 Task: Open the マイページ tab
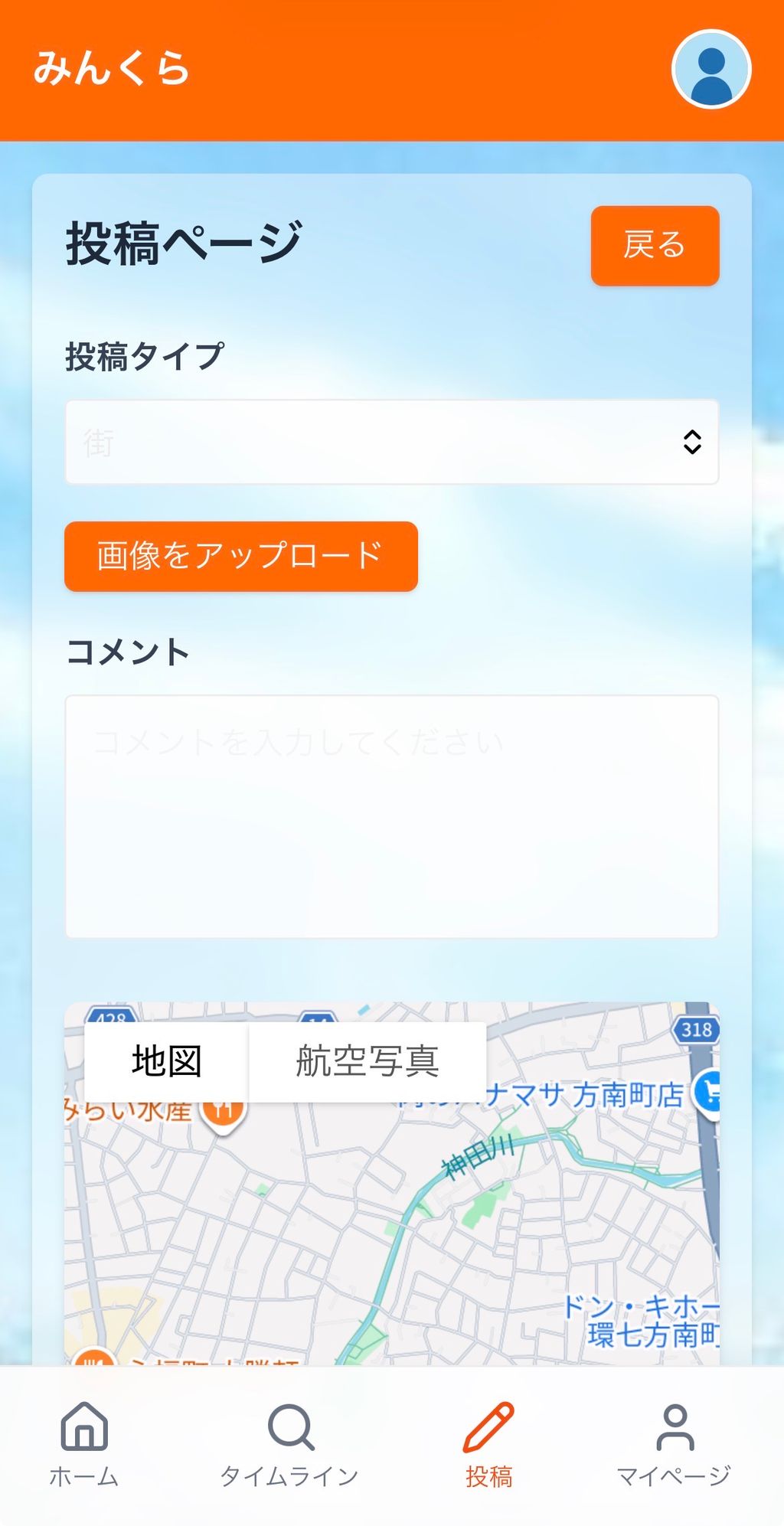(x=675, y=1443)
